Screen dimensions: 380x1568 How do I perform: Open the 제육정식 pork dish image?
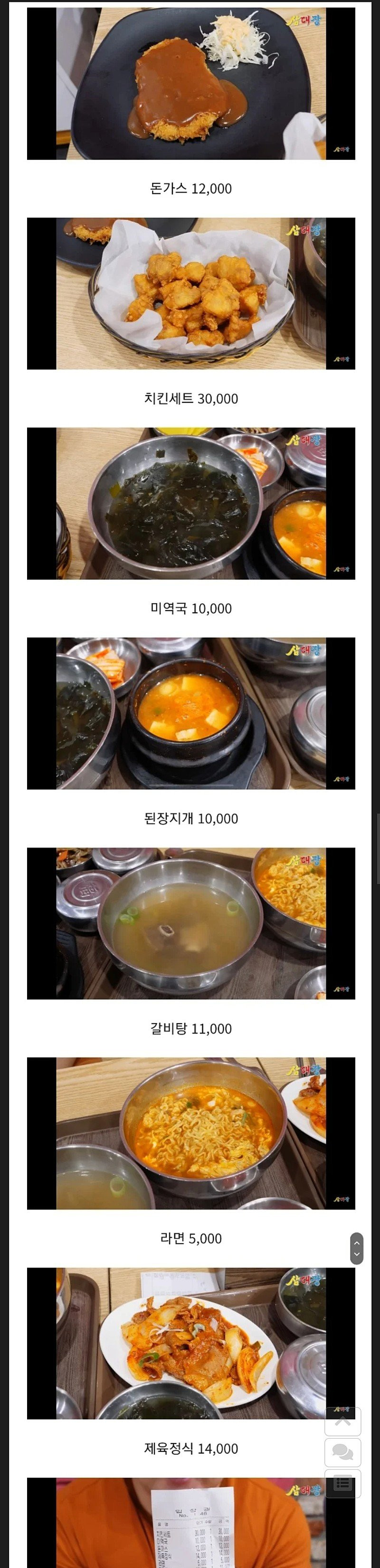[191, 1344]
